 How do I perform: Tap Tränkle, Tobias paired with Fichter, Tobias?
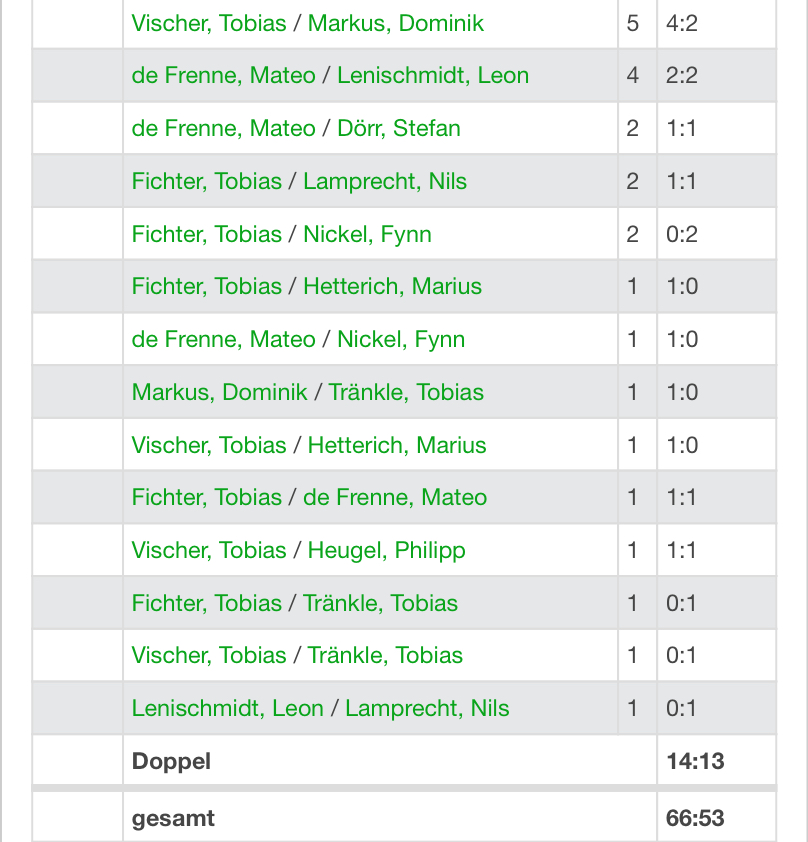click(380, 603)
